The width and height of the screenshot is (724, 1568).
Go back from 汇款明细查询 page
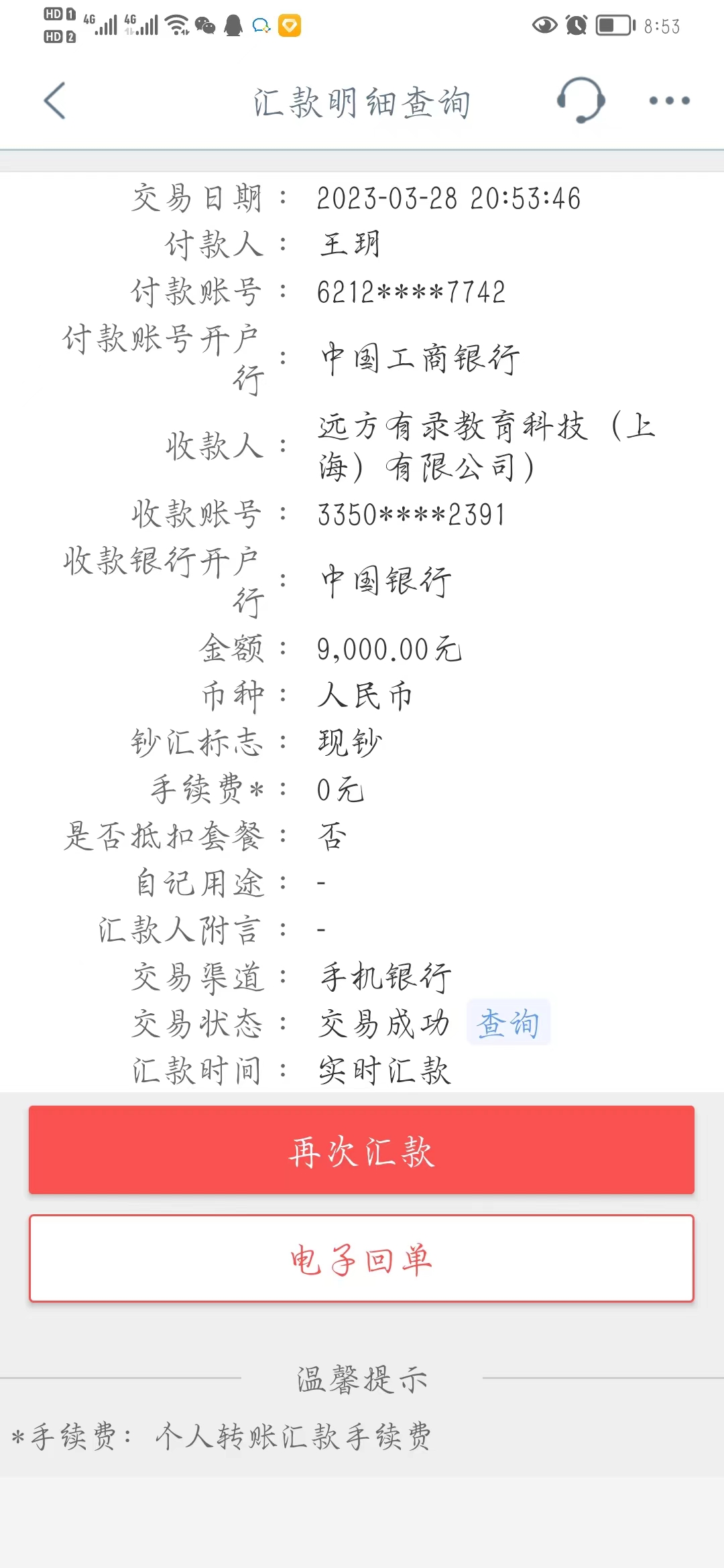pyautogui.click(x=55, y=101)
